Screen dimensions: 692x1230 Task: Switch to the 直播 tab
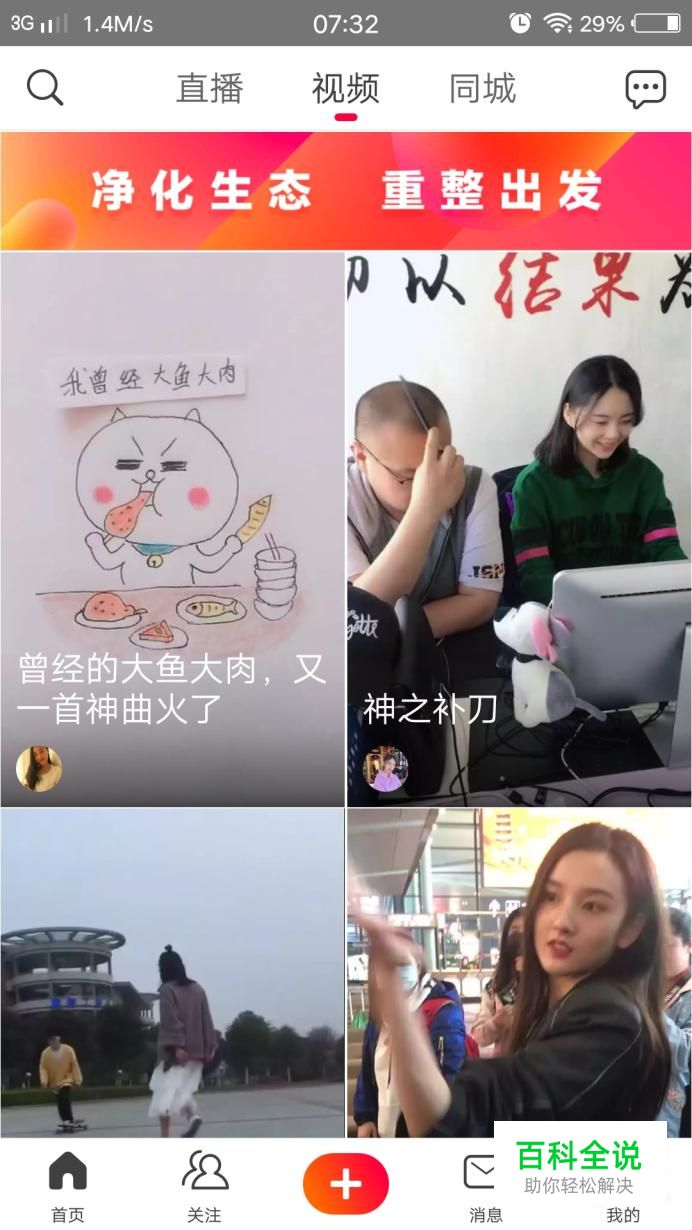coord(210,89)
